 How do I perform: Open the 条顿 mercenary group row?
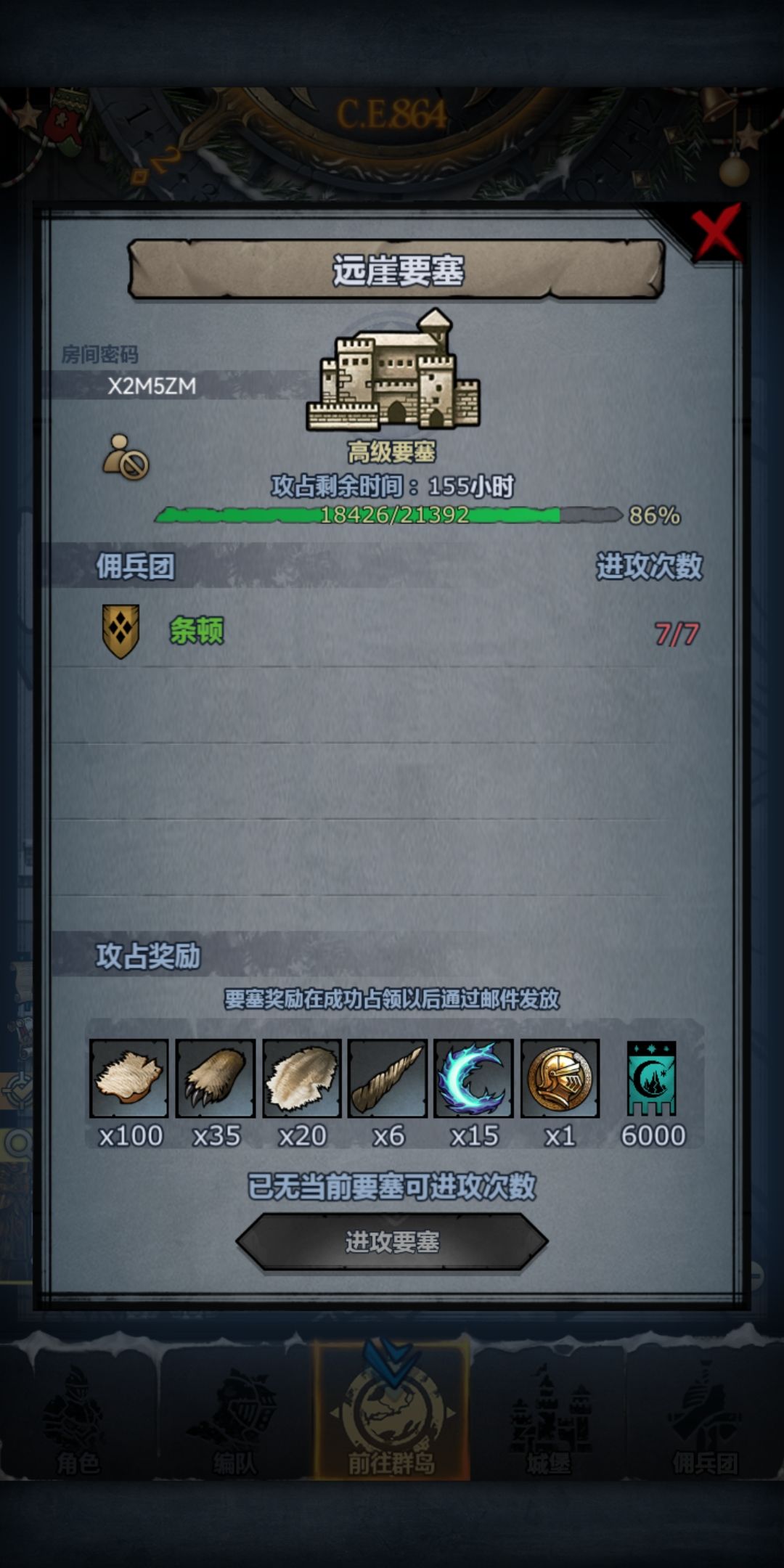click(392, 632)
